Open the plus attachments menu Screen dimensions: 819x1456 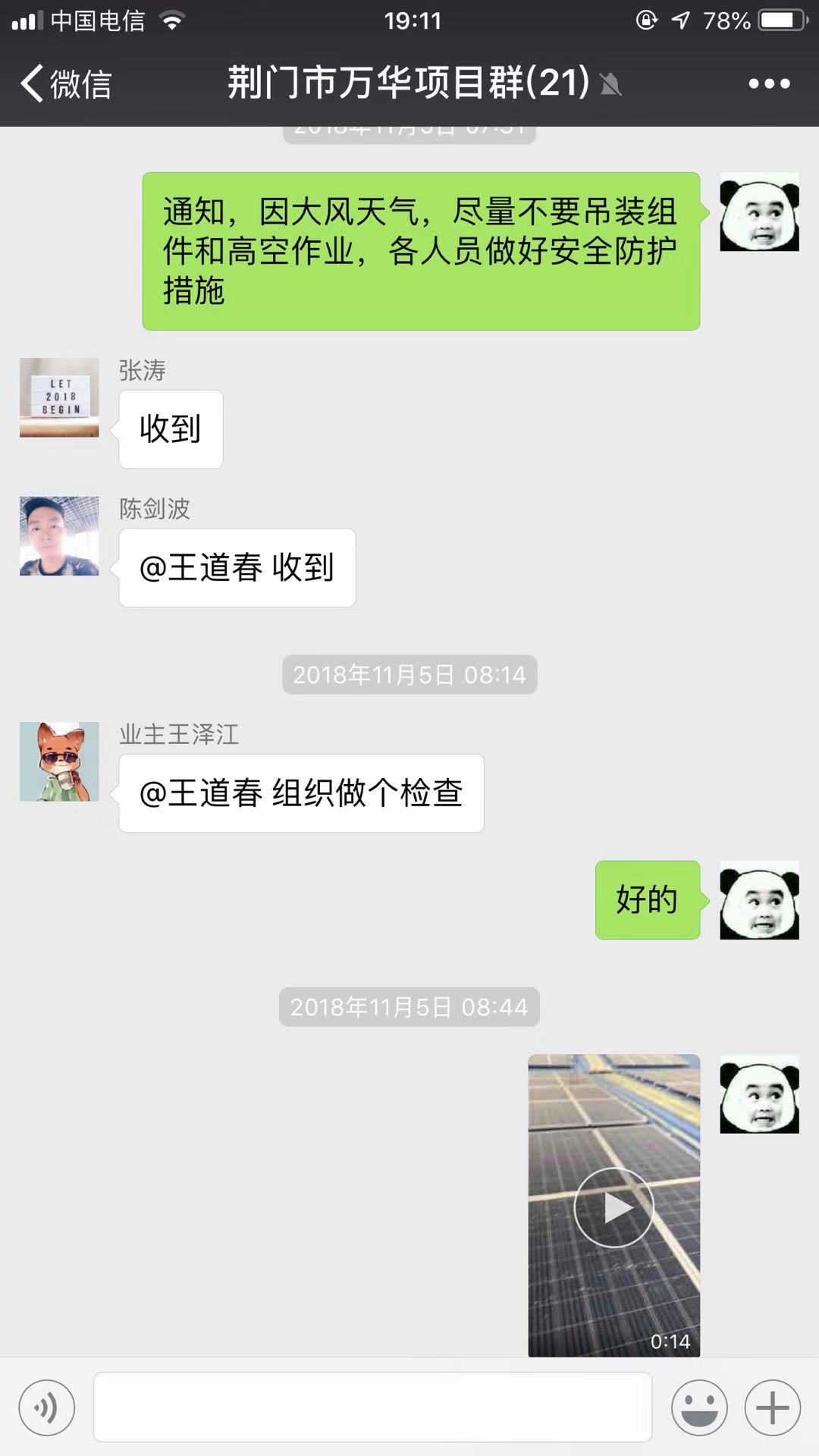pyautogui.click(x=773, y=1407)
